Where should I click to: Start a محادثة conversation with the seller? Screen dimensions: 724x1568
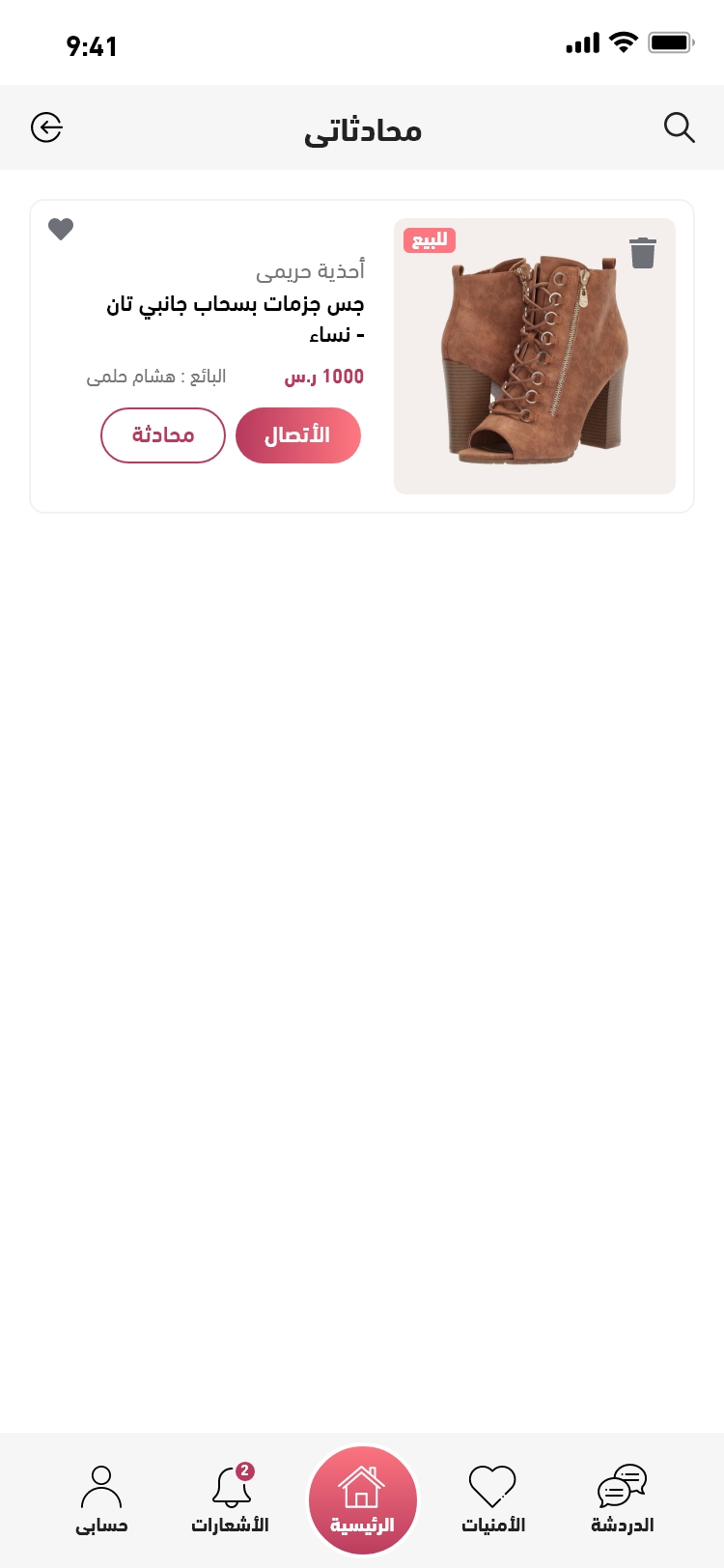tap(162, 435)
